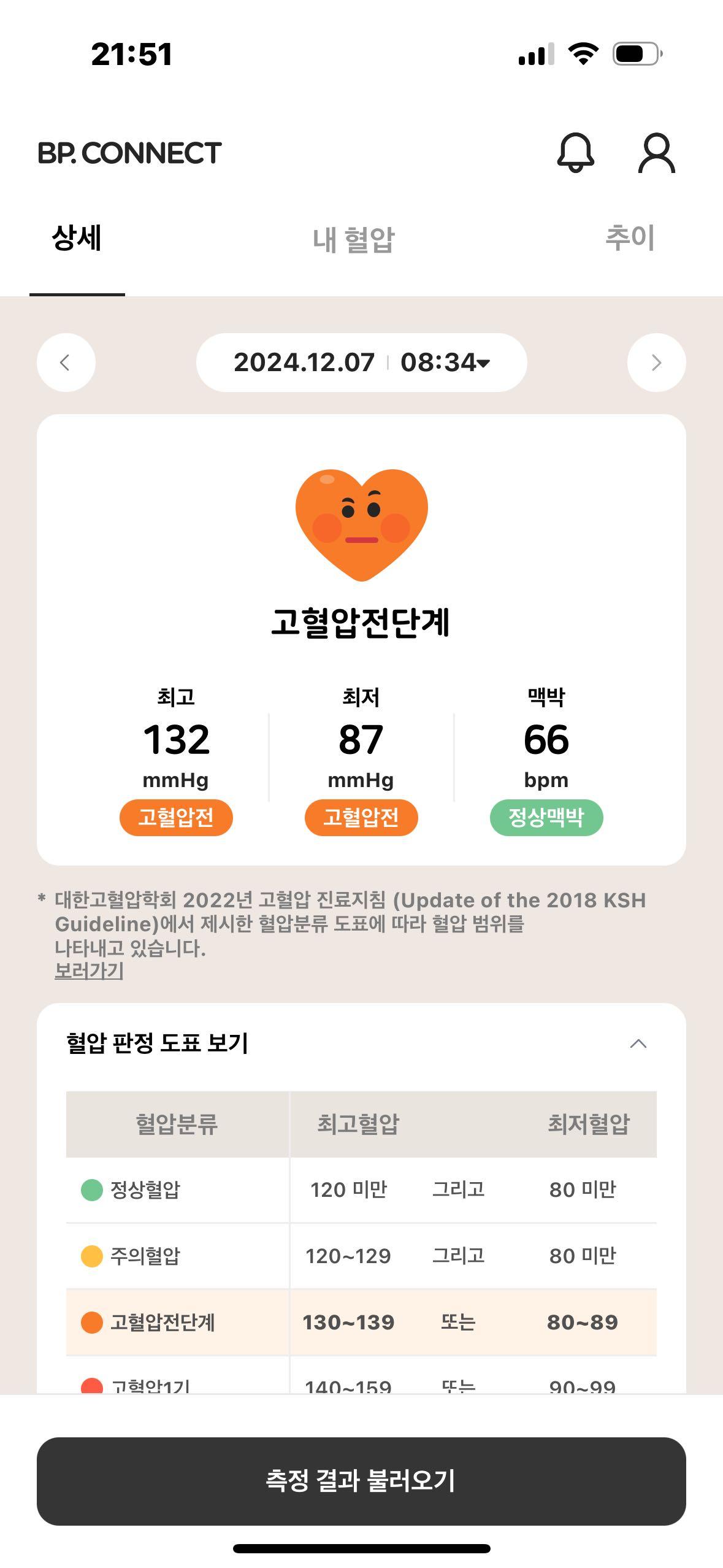
Task: Open the 2024.12.07 08:34 date dropdown
Action: [x=361, y=363]
